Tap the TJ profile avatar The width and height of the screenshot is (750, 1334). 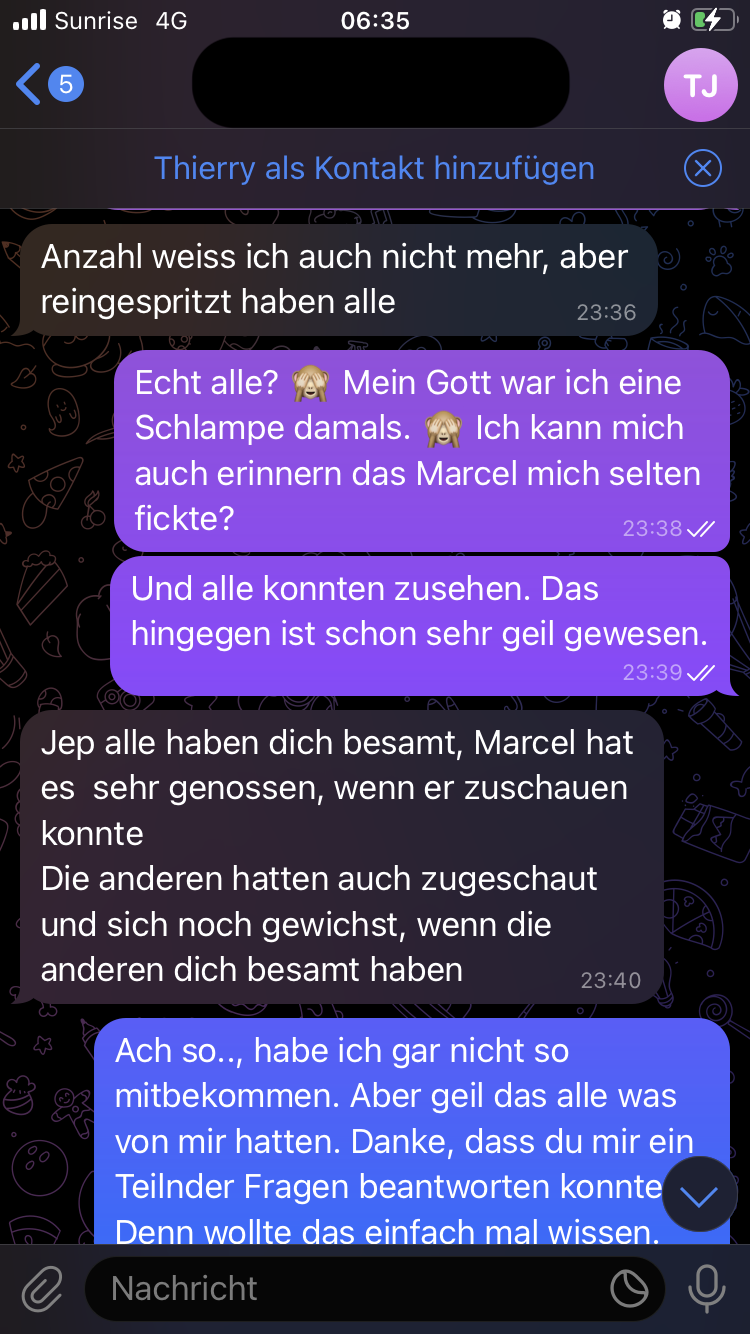point(700,85)
